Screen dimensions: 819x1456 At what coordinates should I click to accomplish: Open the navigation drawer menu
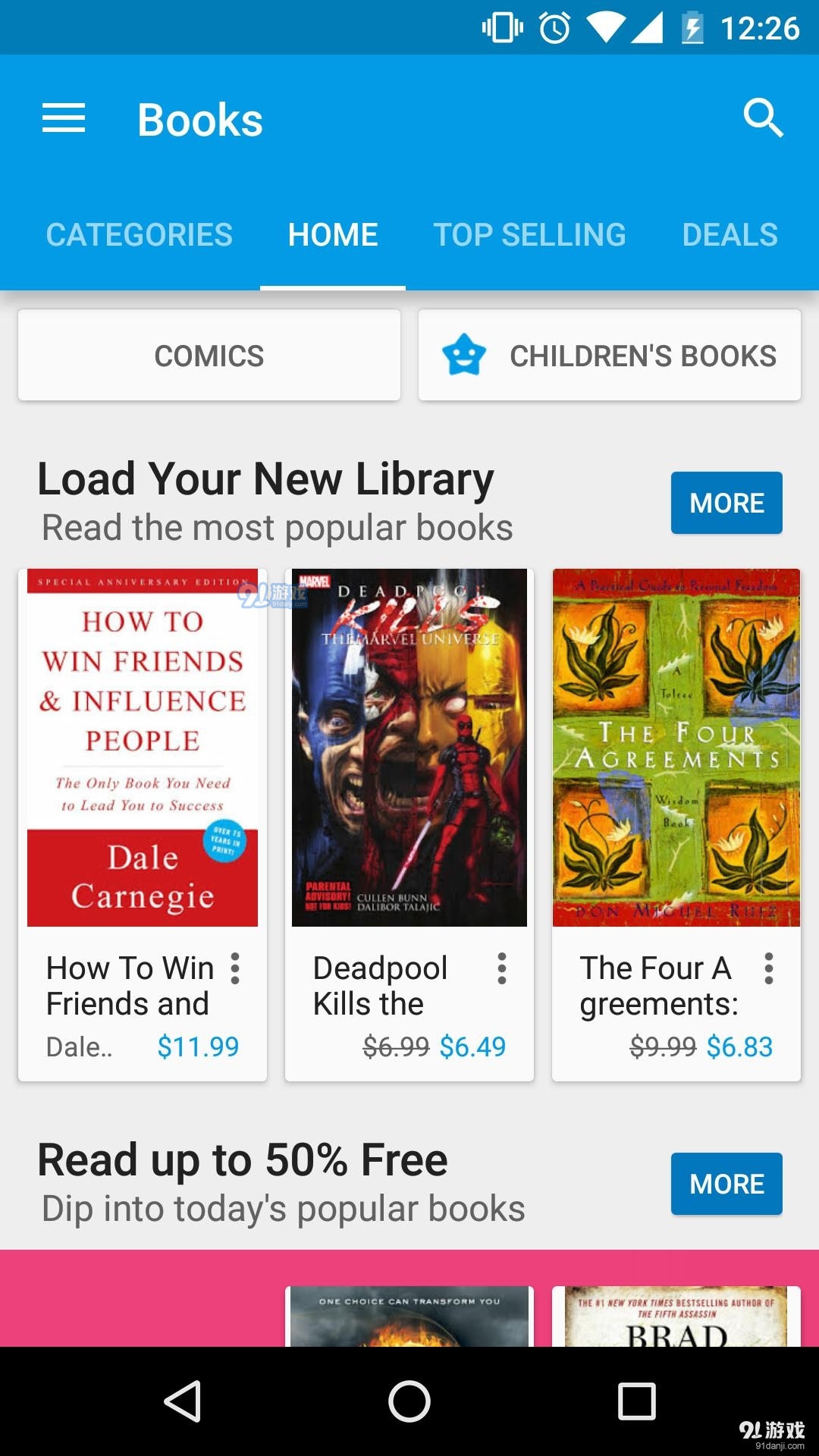64,118
